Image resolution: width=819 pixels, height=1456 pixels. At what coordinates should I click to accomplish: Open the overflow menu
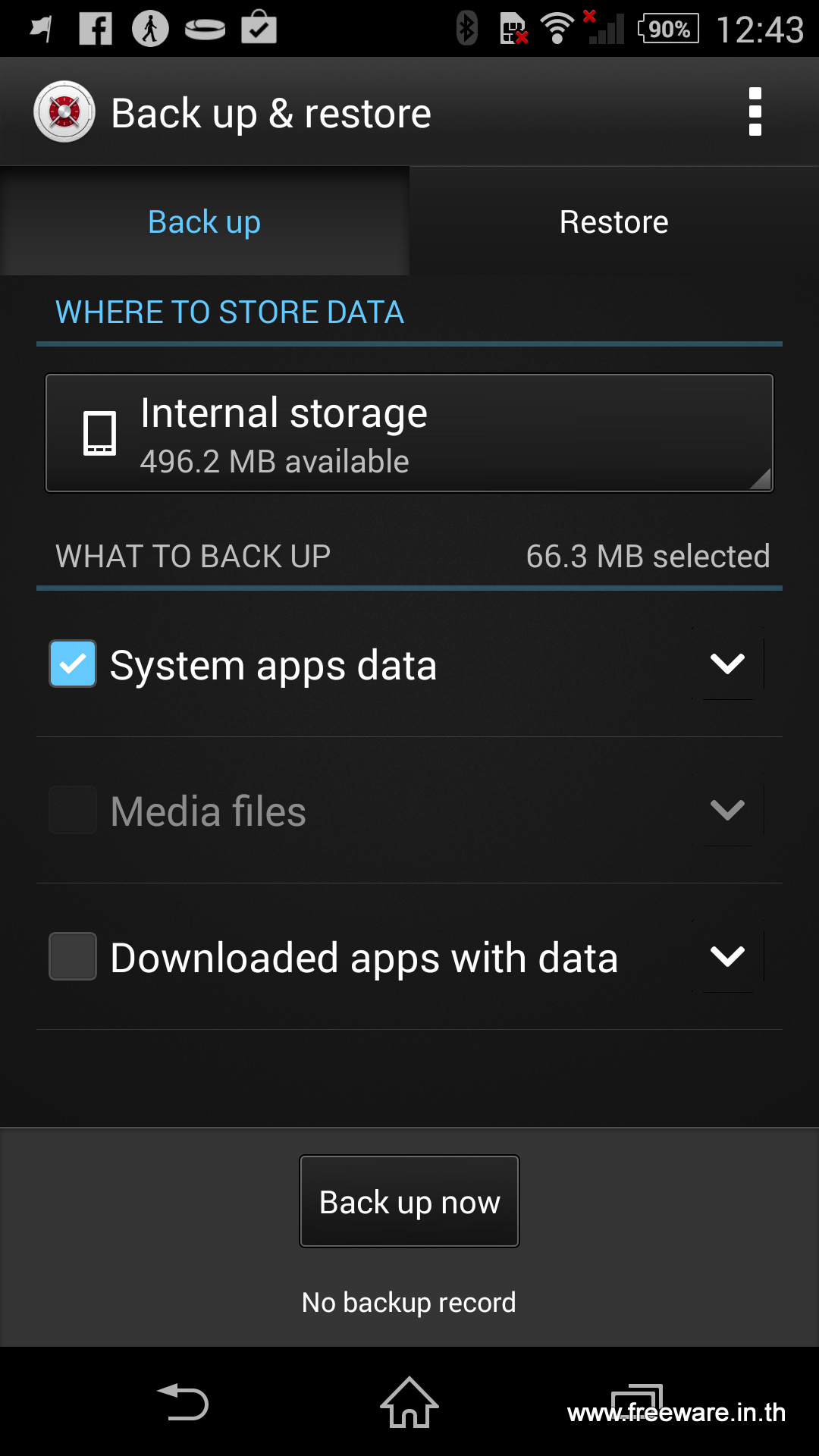(755, 112)
